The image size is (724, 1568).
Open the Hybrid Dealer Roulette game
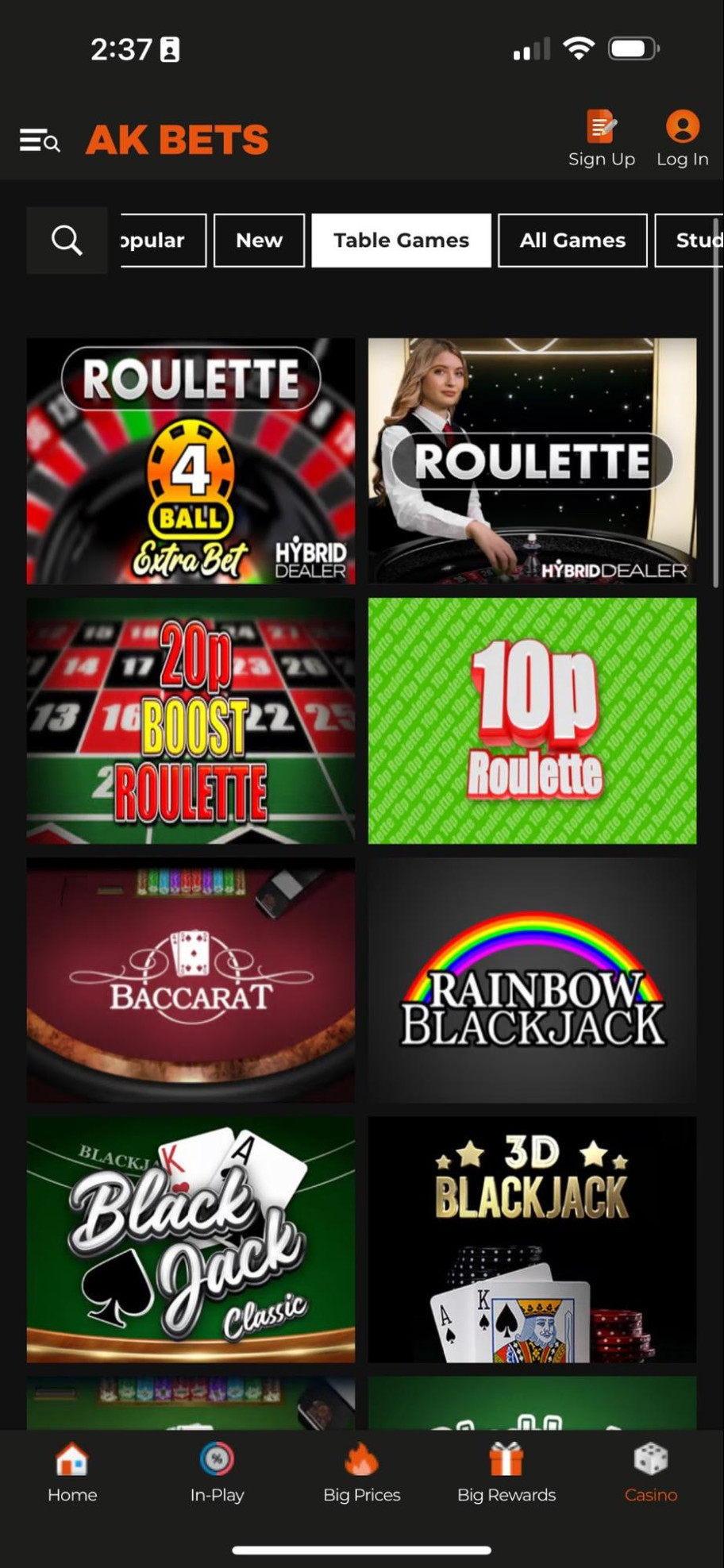532,461
